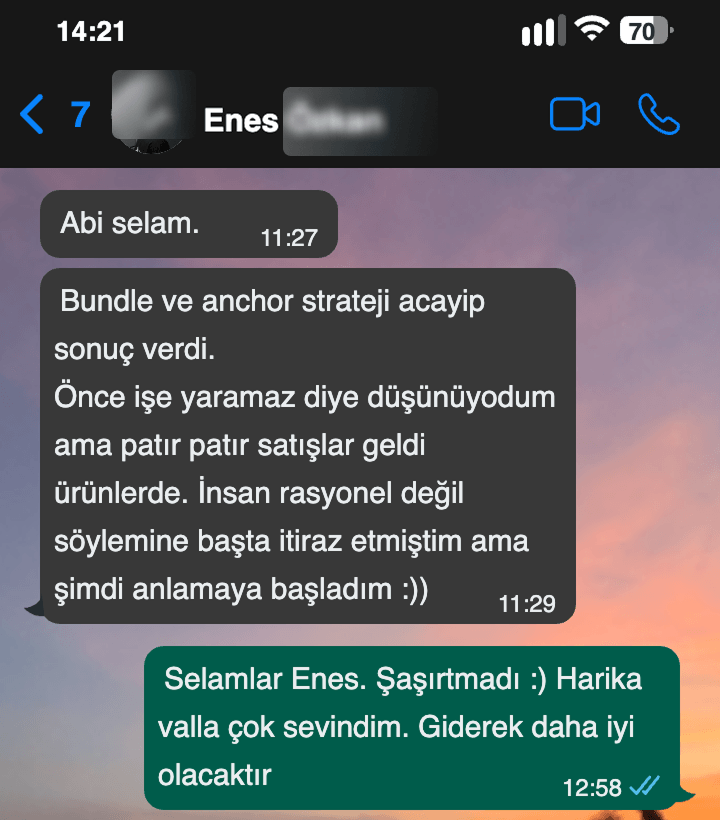720x820 pixels.
Task: Start a voice call with Enes
Action: pyautogui.click(x=659, y=115)
